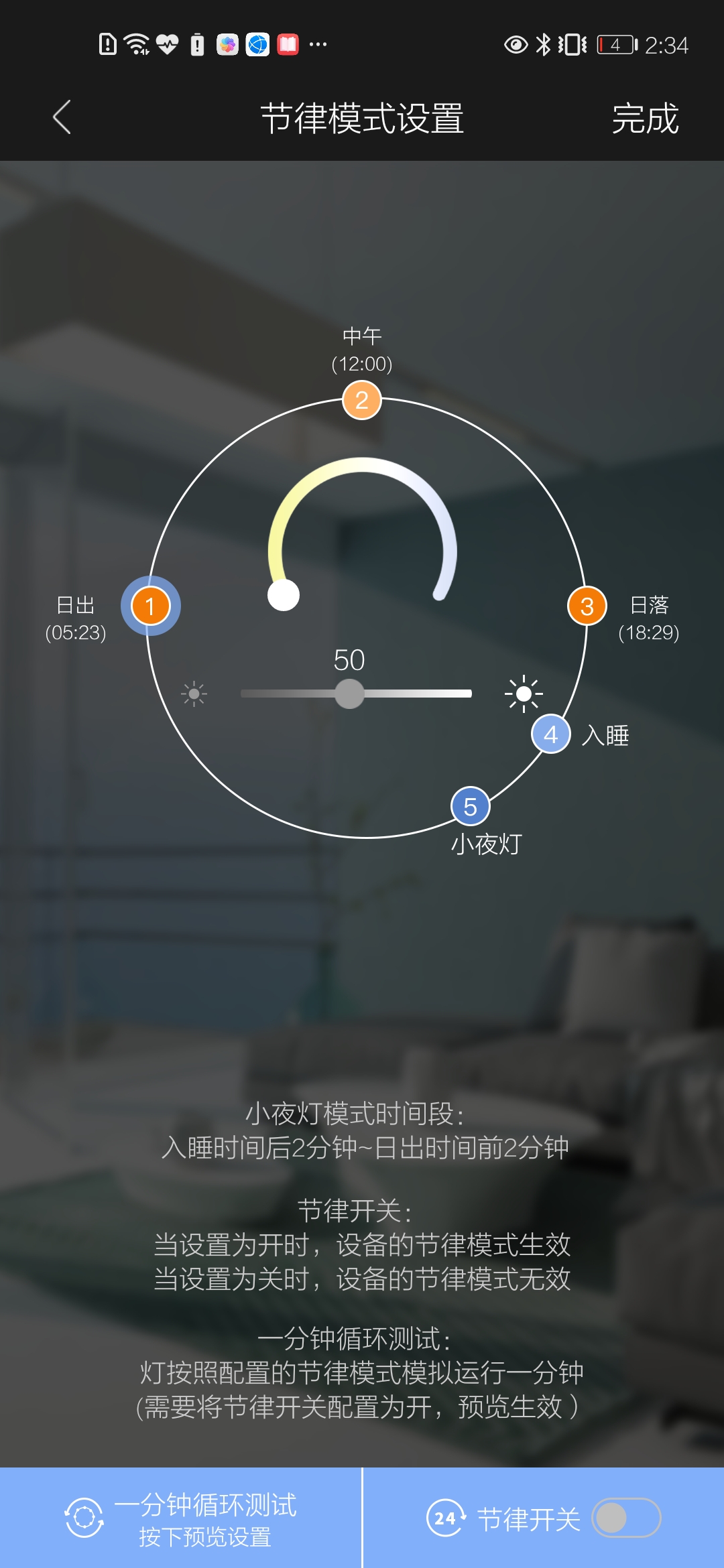Image resolution: width=724 pixels, height=1568 pixels.
Task: Tap the back arrow to return
Action: [62, 118]
